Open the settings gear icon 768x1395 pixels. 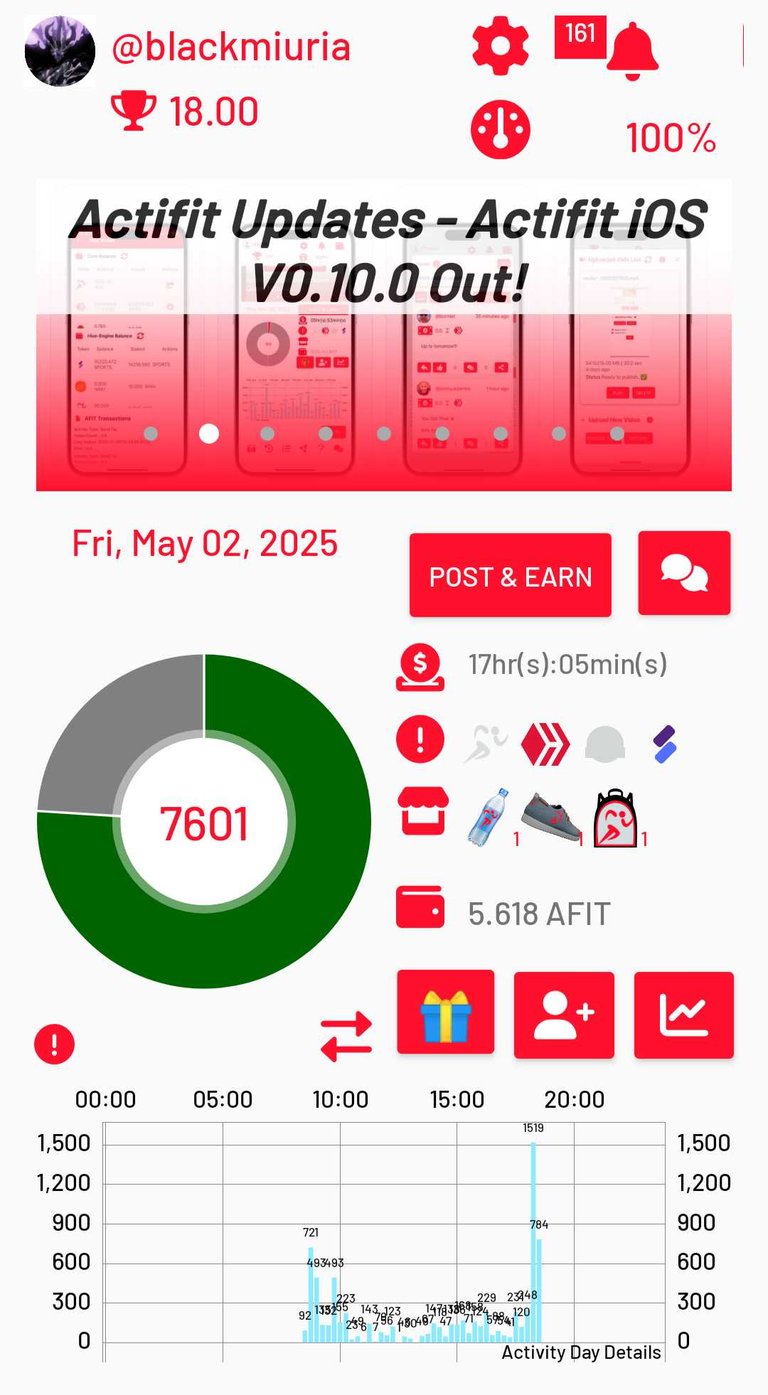[x=501, y=46]
